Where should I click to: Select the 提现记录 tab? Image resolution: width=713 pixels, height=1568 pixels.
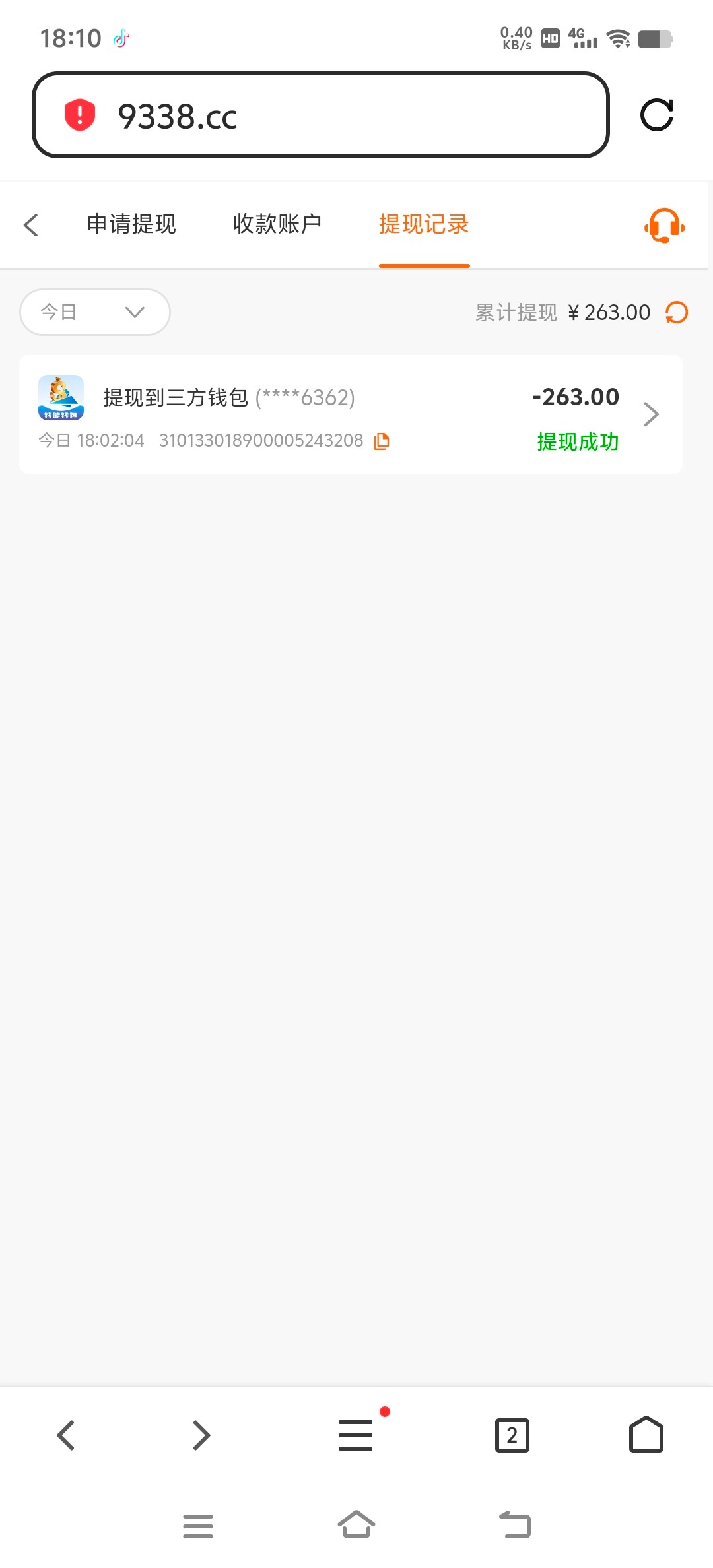coord(424,224)
